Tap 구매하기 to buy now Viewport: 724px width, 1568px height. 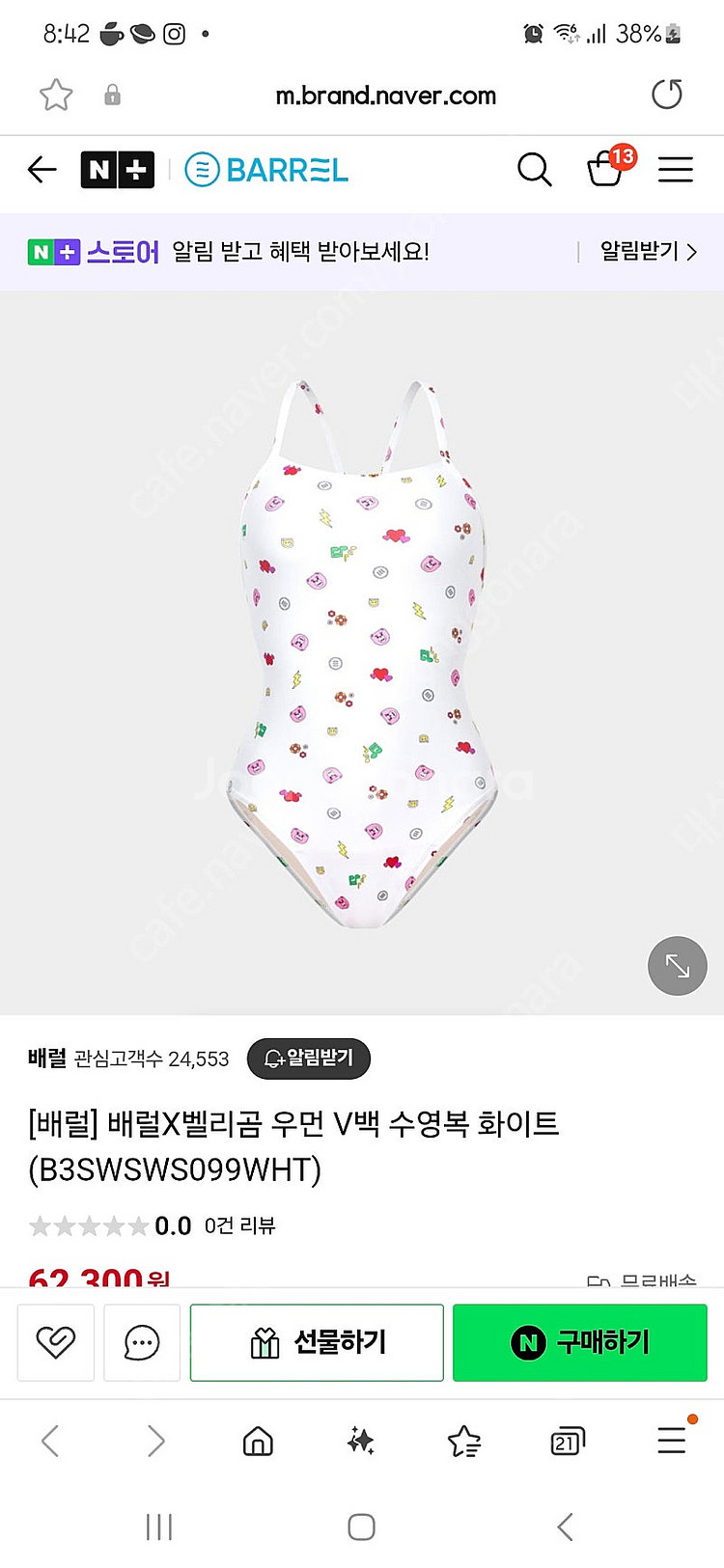pyautogui.click(x=579, y=1342)
